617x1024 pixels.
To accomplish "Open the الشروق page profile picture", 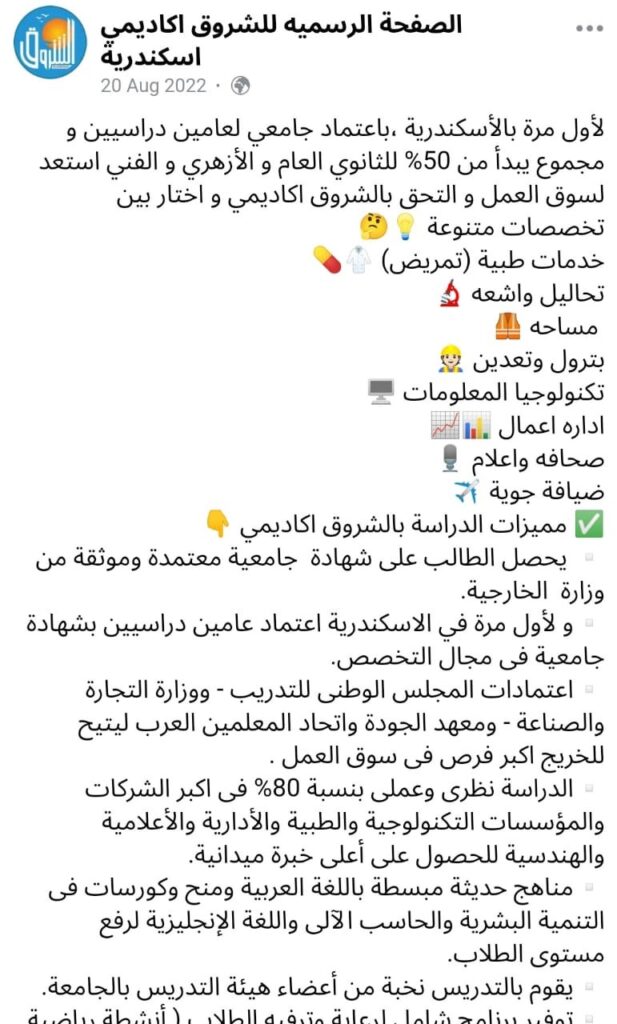I will click(50, 42).
